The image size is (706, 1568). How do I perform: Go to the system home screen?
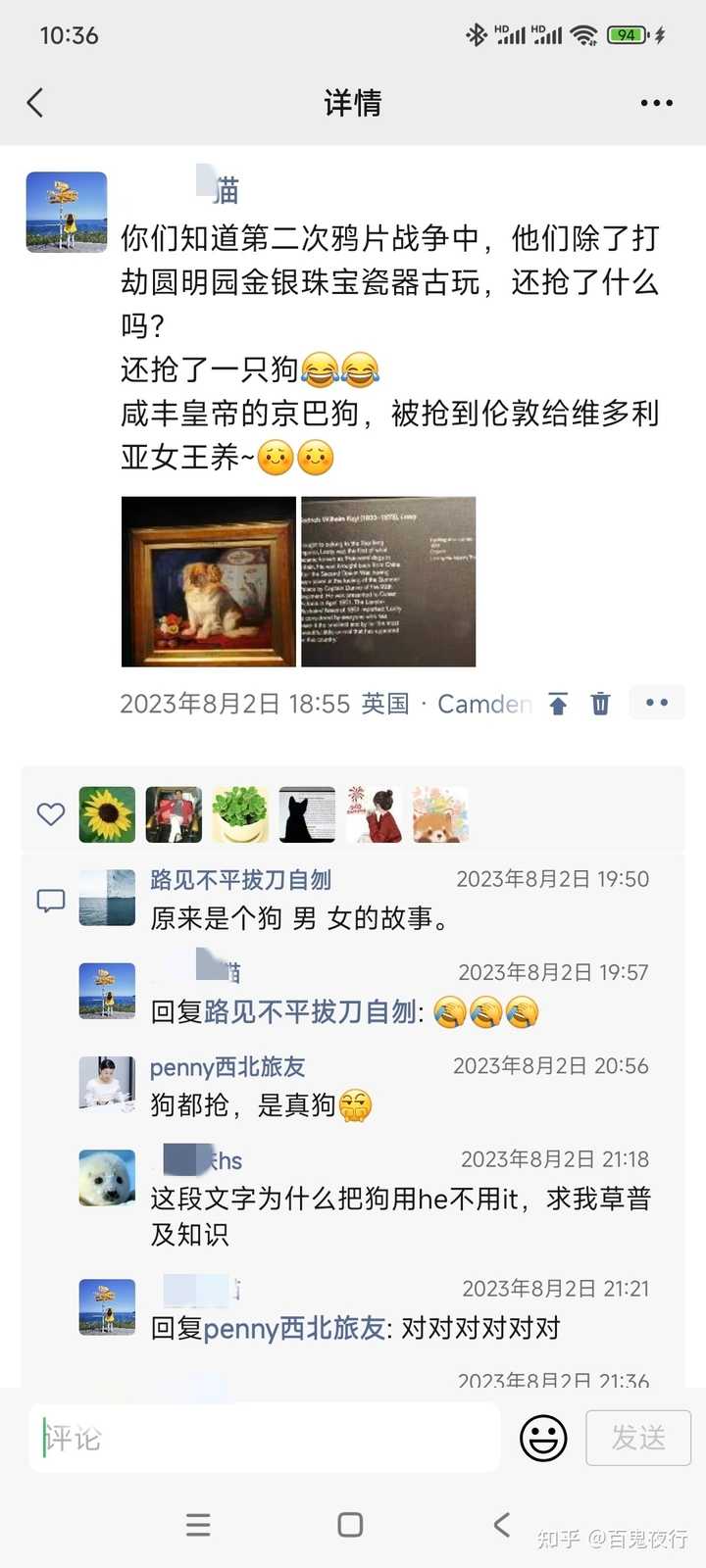point(350,1524)
